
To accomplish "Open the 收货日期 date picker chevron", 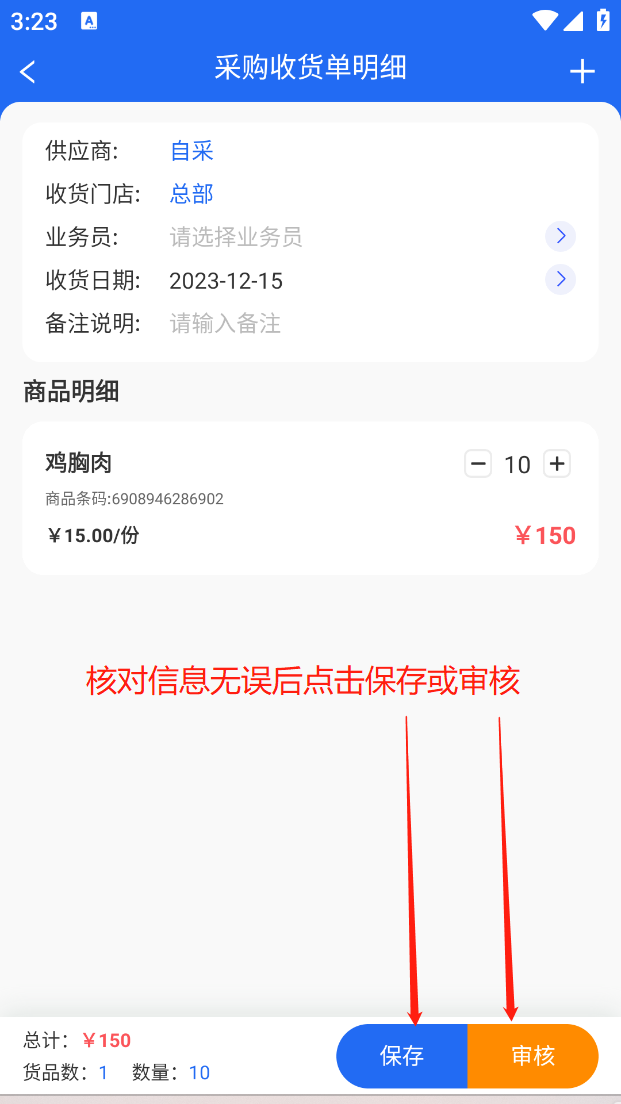I will tap(560, 280).
